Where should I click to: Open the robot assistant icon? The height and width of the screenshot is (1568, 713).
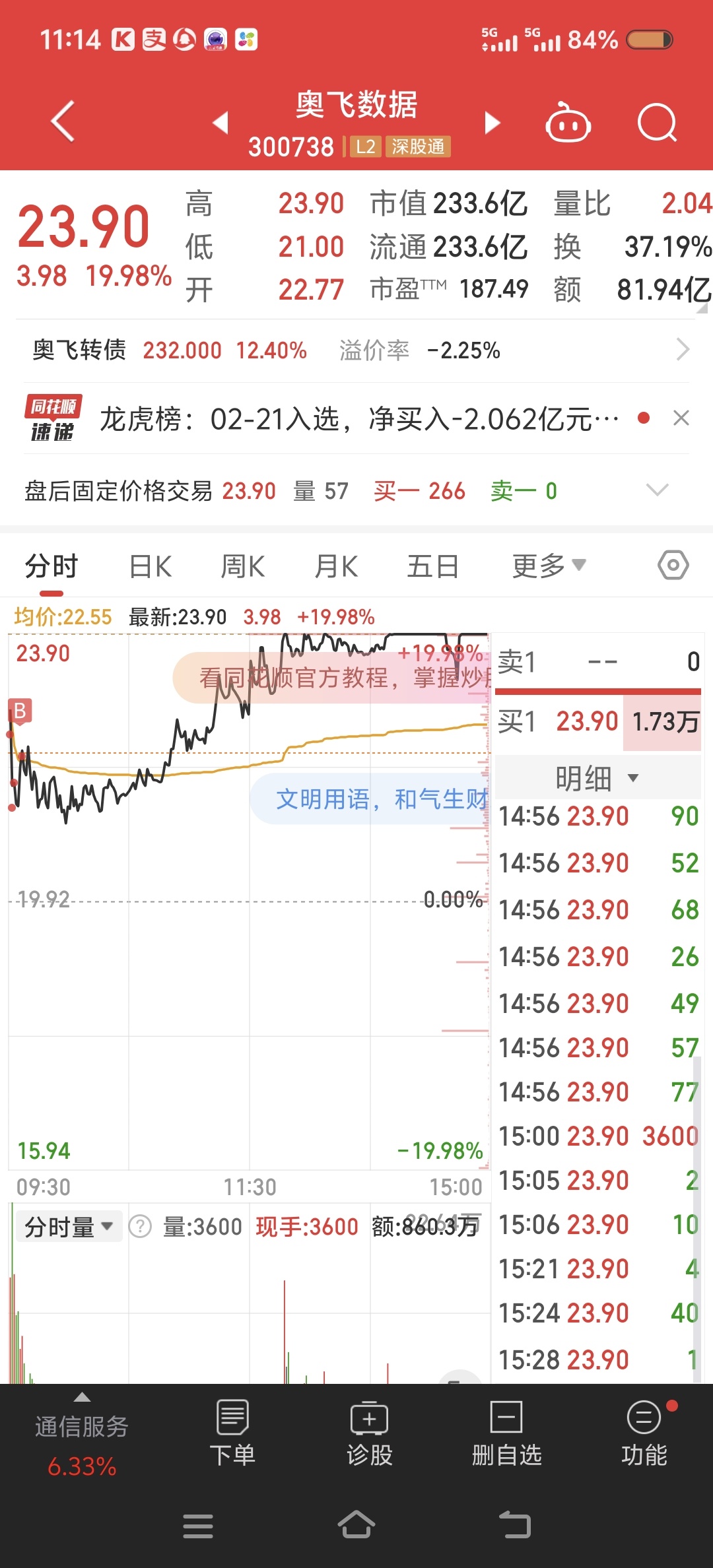point(568,122)
